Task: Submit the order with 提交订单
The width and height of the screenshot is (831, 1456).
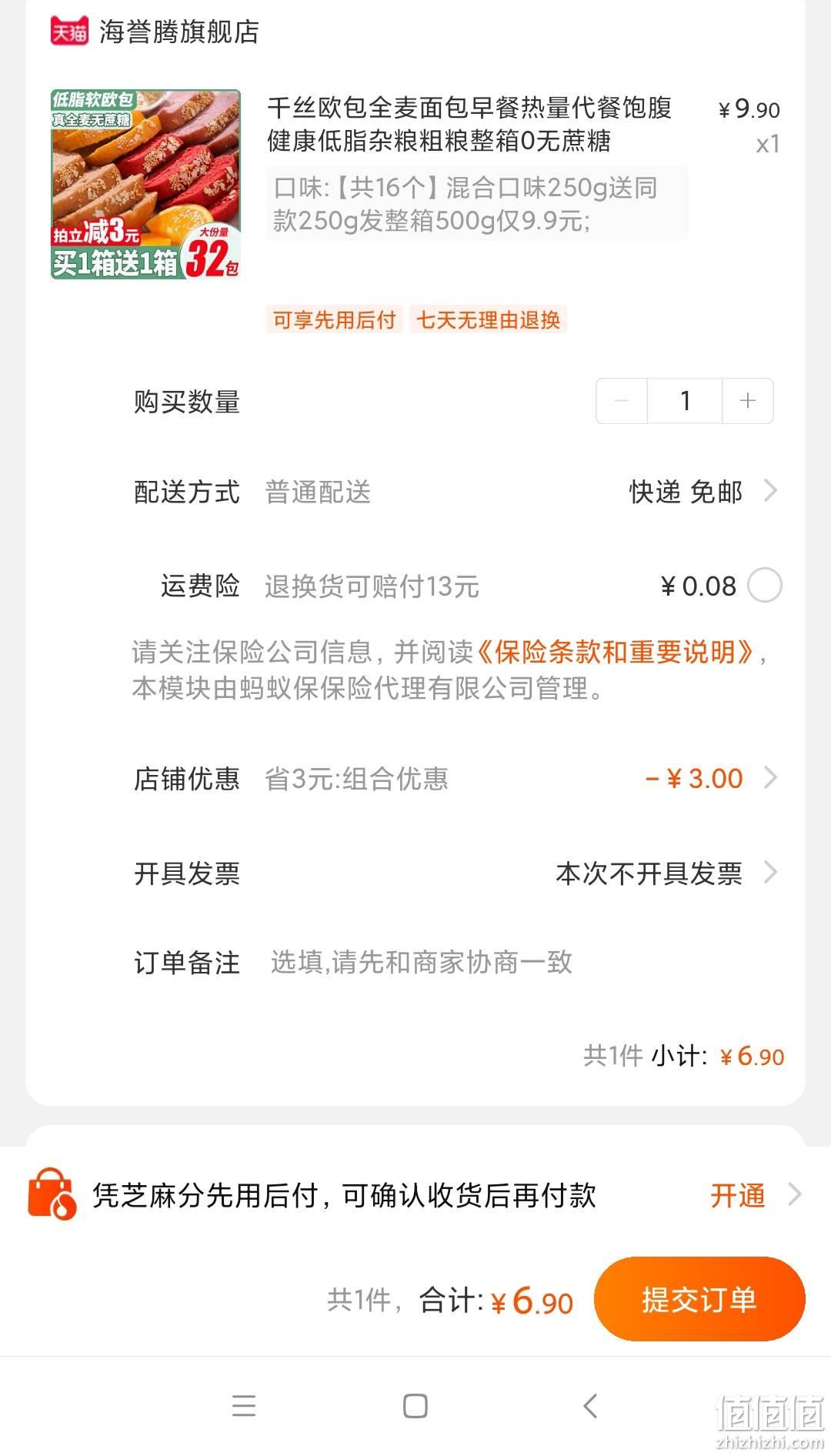Action: coord(699,1299)
